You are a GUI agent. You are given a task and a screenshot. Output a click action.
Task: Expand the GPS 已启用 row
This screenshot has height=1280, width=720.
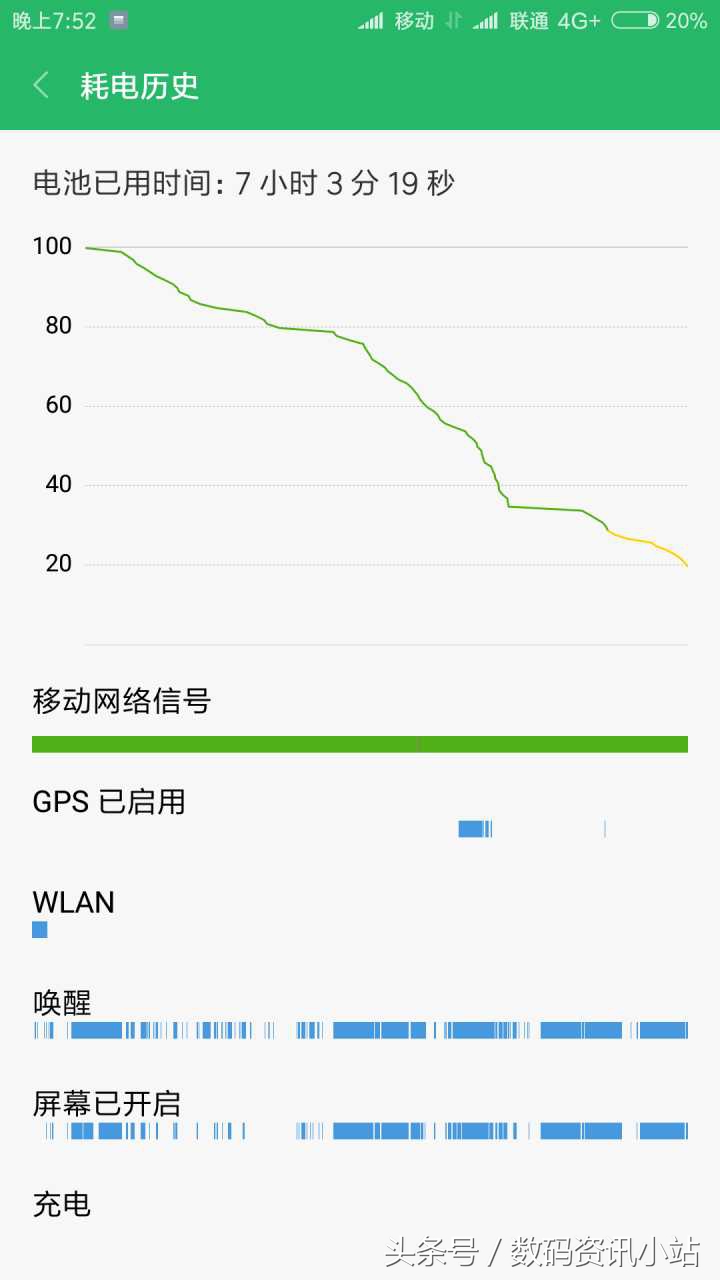tap(108, 802)
